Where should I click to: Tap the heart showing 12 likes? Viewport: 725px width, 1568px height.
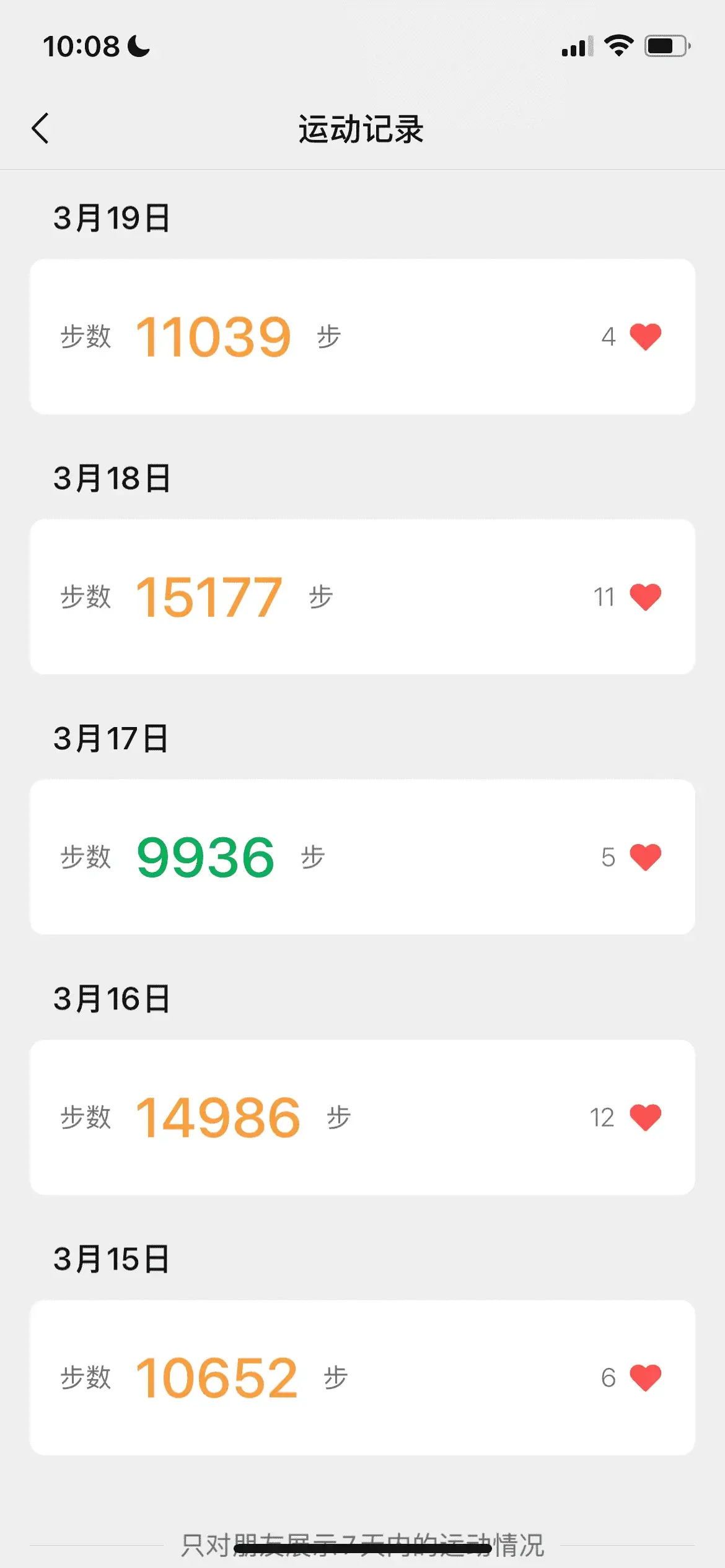pyautogui.click(x=645, y=1117)
